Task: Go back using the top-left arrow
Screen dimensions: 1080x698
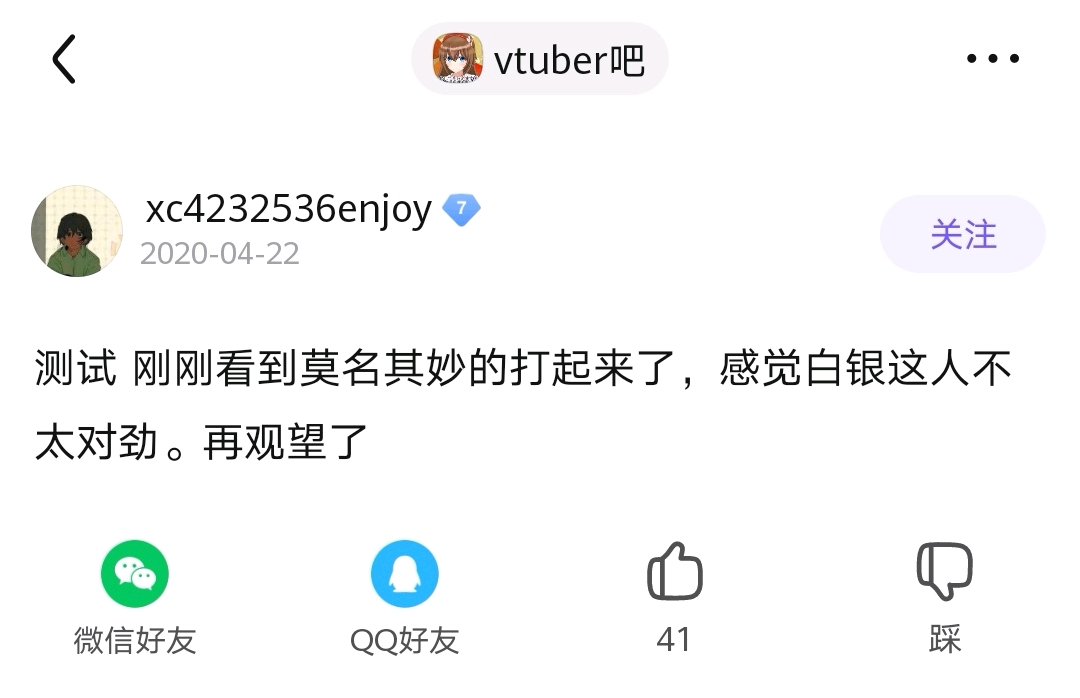Action: (x=63, y=60)
